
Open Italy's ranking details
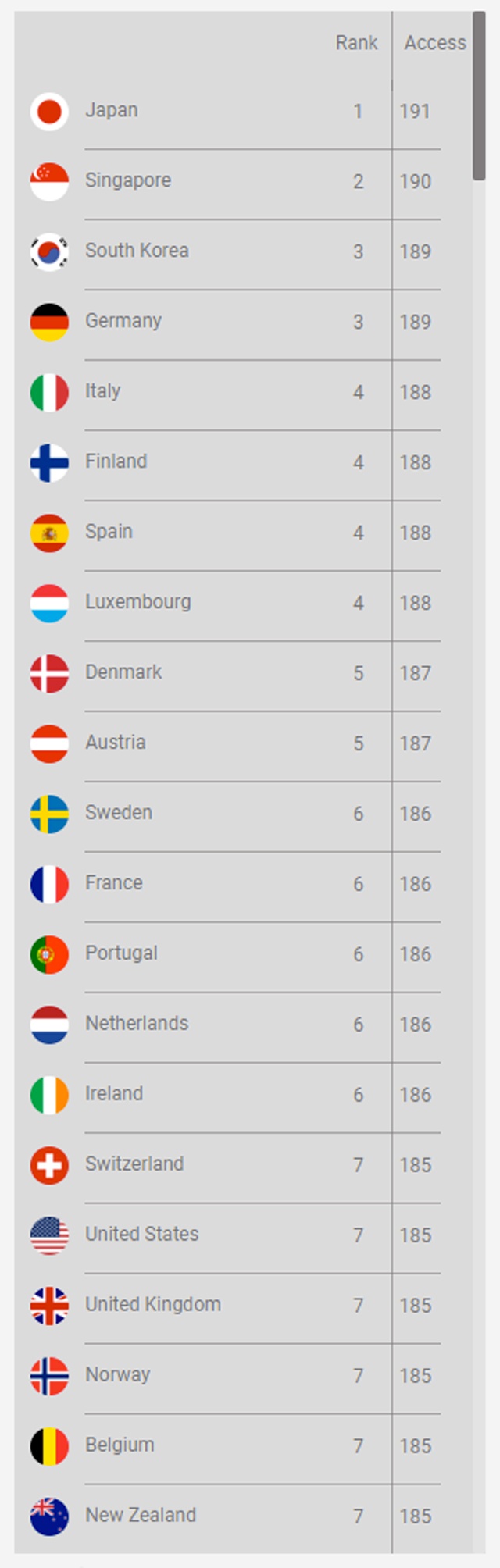pos(103,391)
